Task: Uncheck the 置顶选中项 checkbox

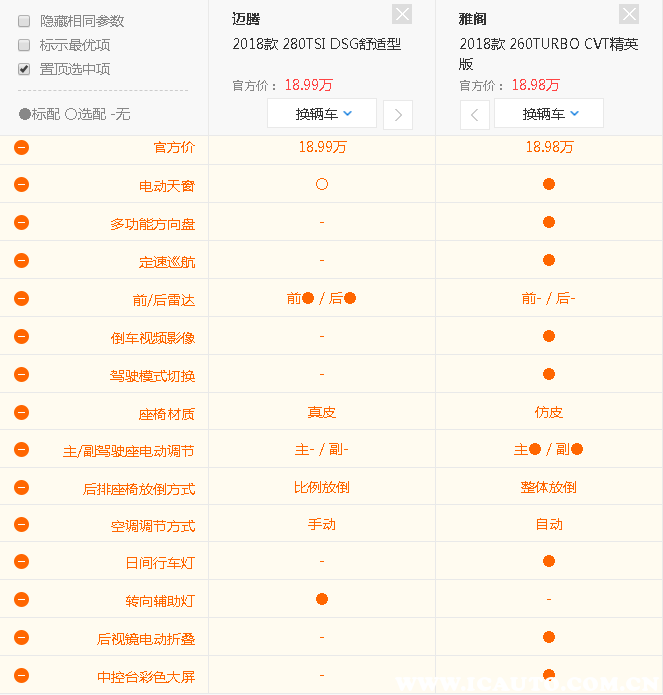Action: pos(24,69)
